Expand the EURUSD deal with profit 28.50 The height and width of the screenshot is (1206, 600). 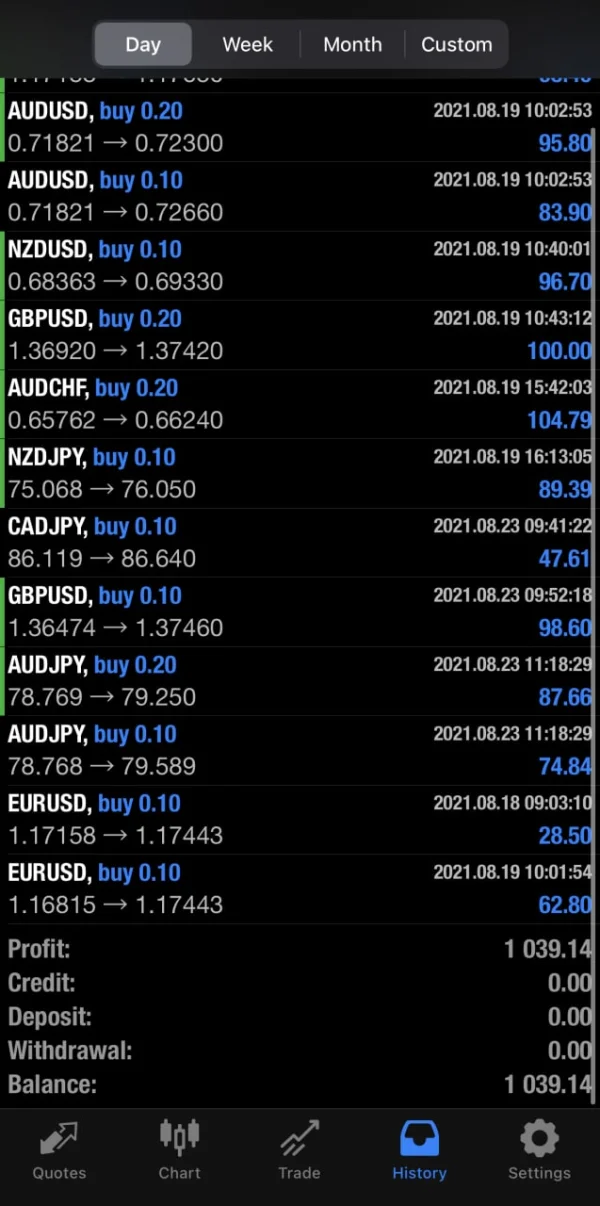click(300, 819)
